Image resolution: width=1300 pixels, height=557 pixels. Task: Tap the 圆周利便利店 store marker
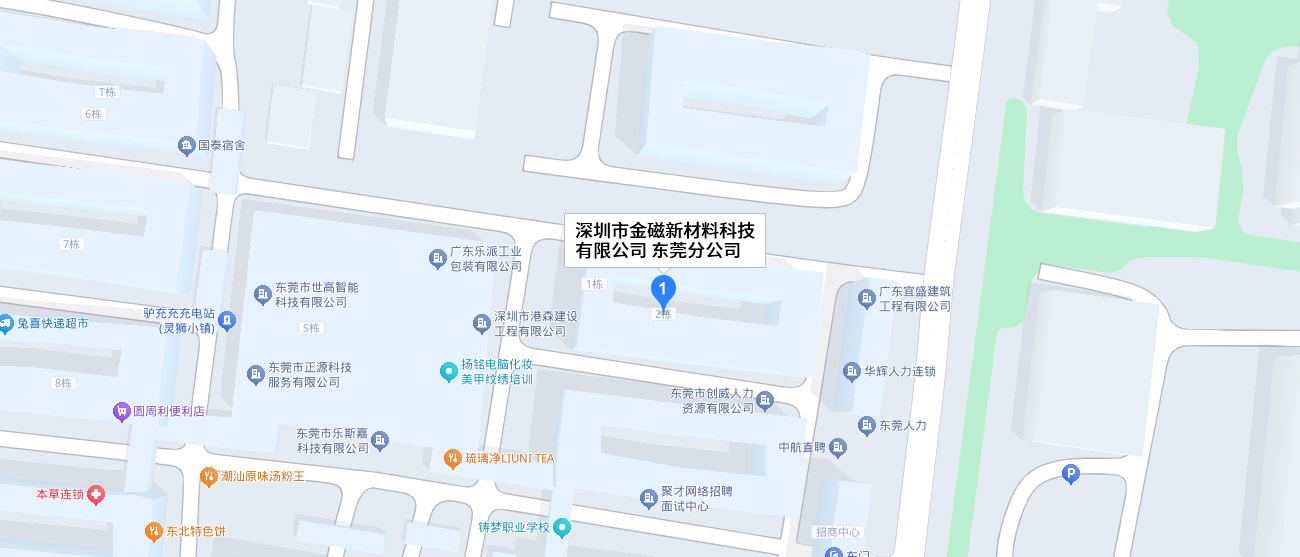click(121, 411)
